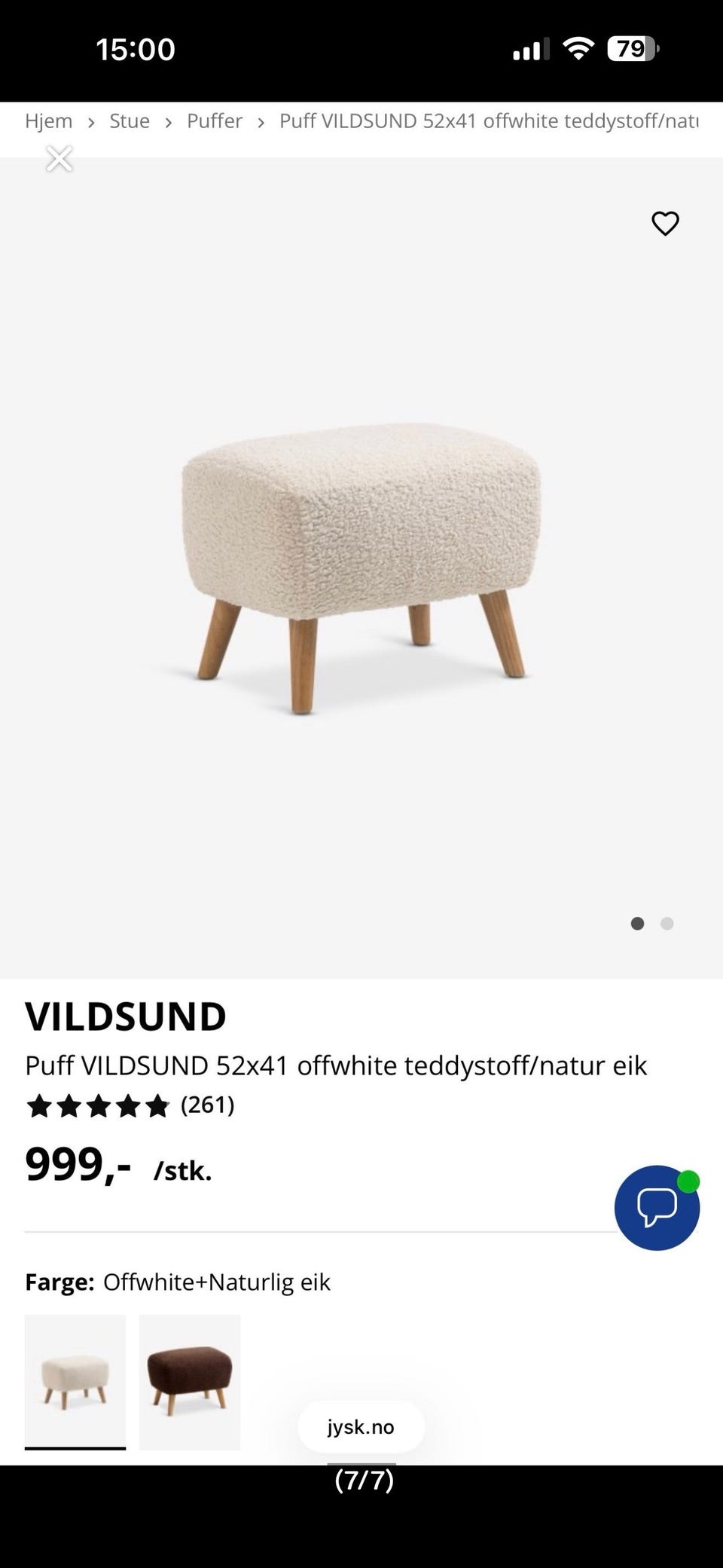This screenshot has height=1568, width=723.
Task: Open the customer support chat bubble
Action: tap(657, 1207)
